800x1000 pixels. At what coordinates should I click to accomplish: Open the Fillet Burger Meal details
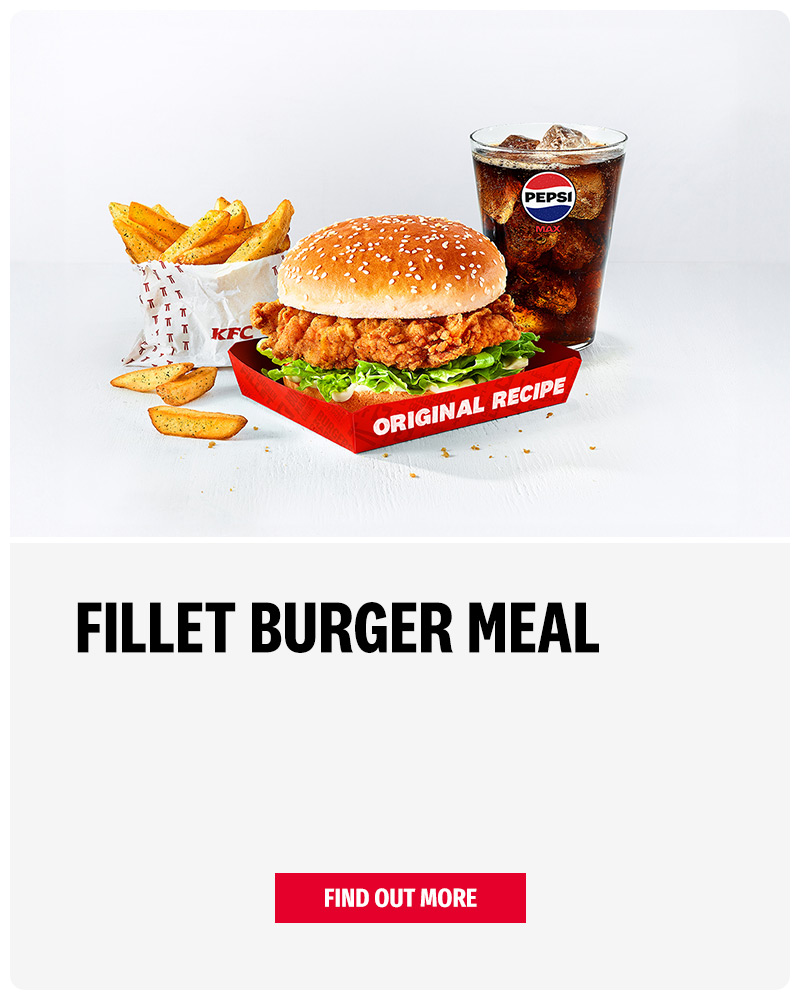[399, 899]
